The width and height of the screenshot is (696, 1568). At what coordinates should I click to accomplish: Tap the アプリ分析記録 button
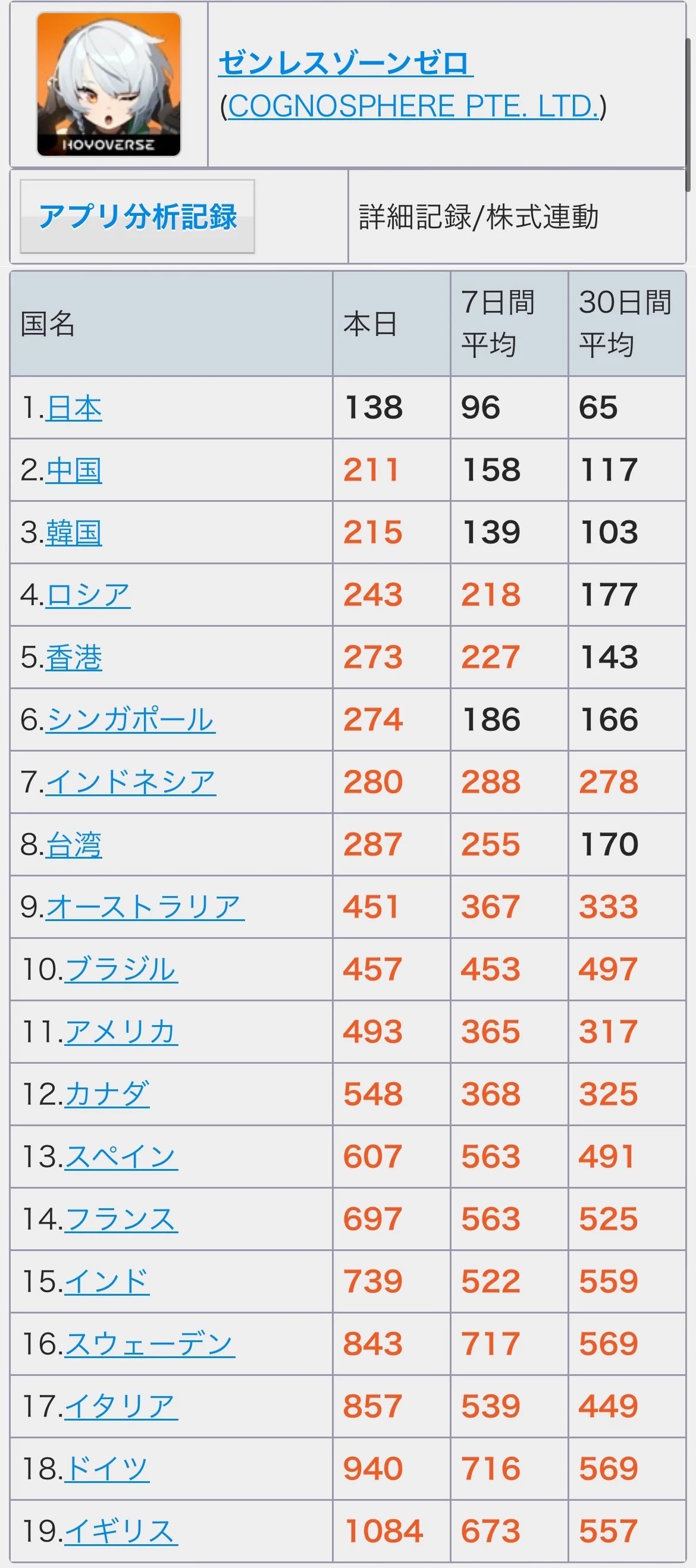pyautogui.click(x=137, y=216)
